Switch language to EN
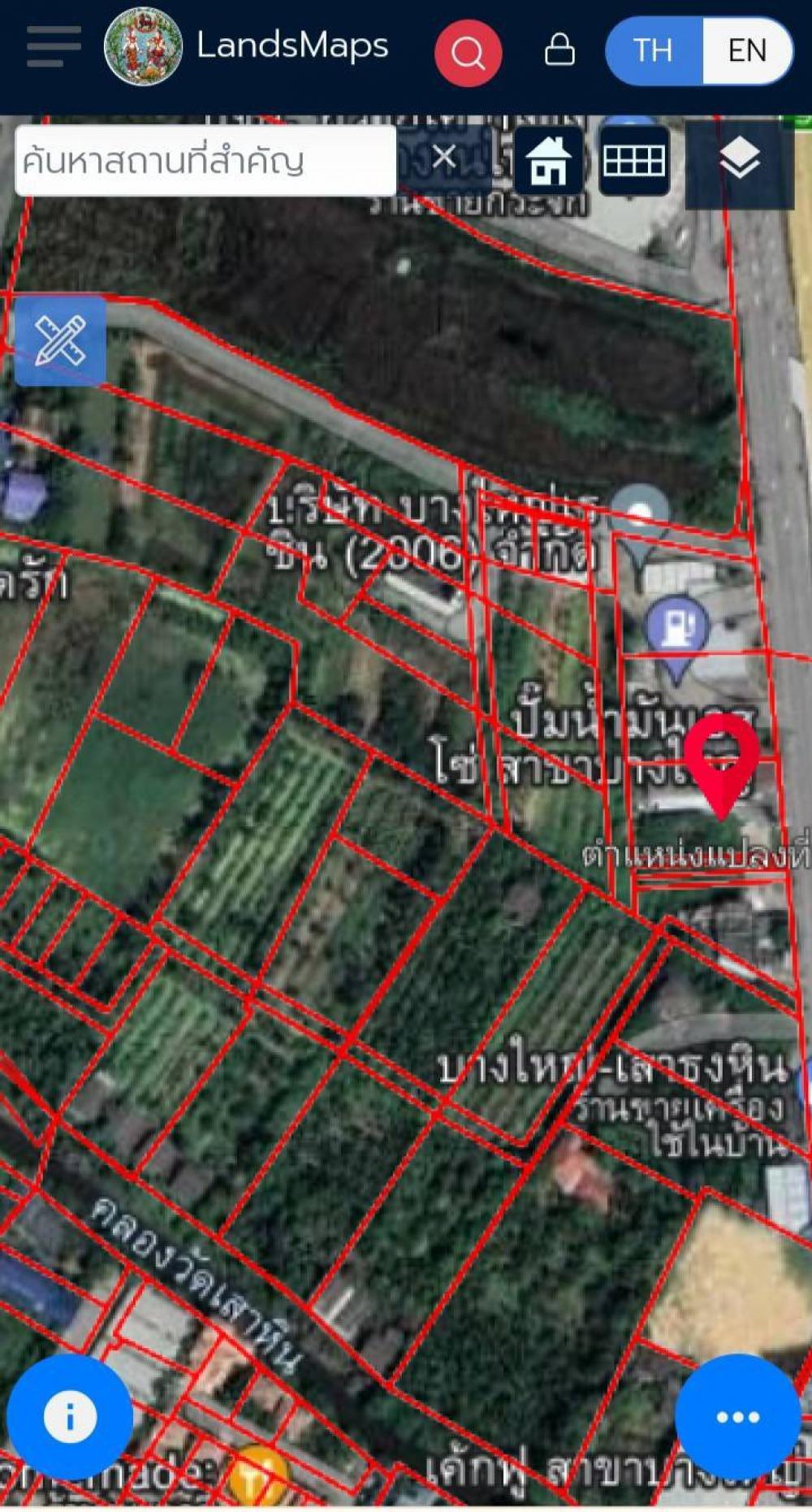The height and width of the screenshot is (1512, 812). (747, 51)
